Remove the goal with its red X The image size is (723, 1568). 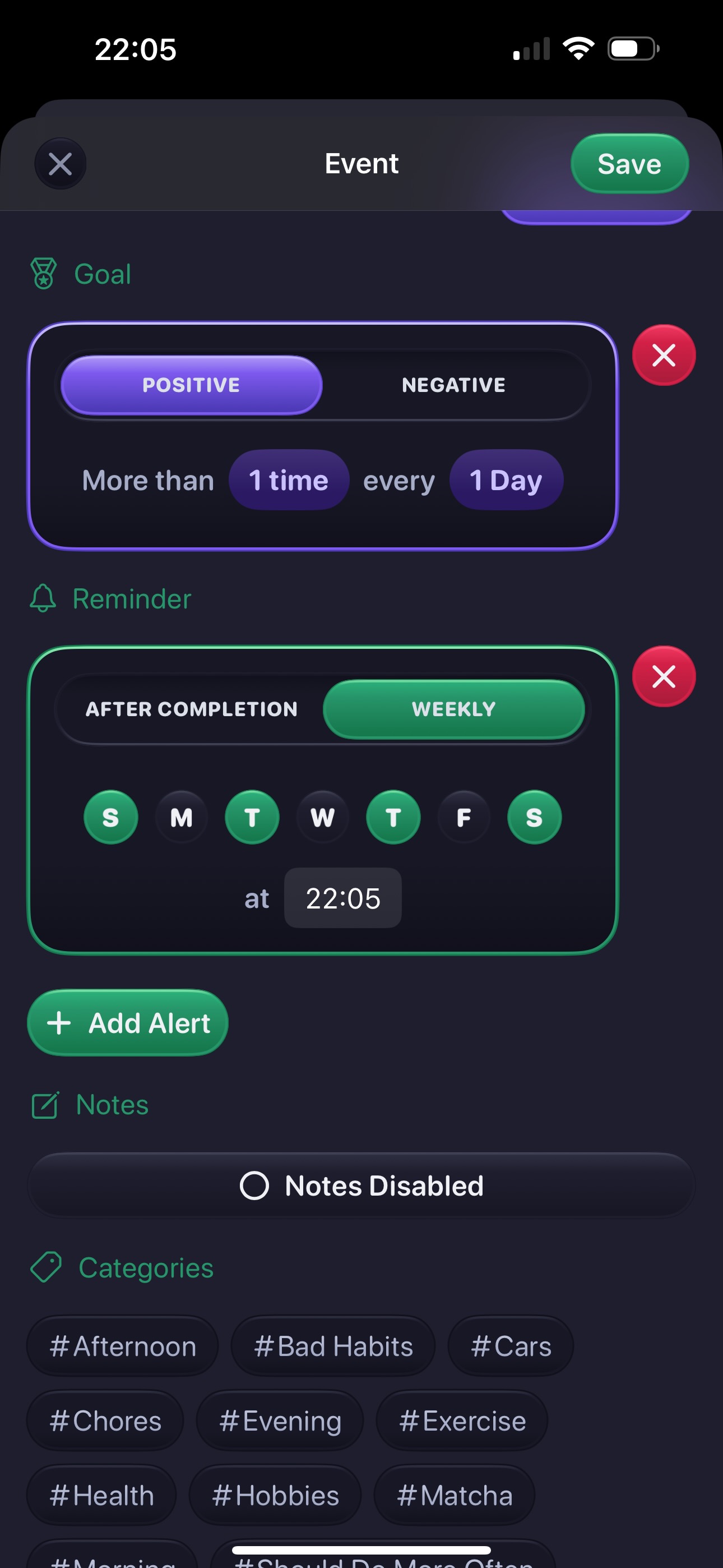[x=664, y=355]
